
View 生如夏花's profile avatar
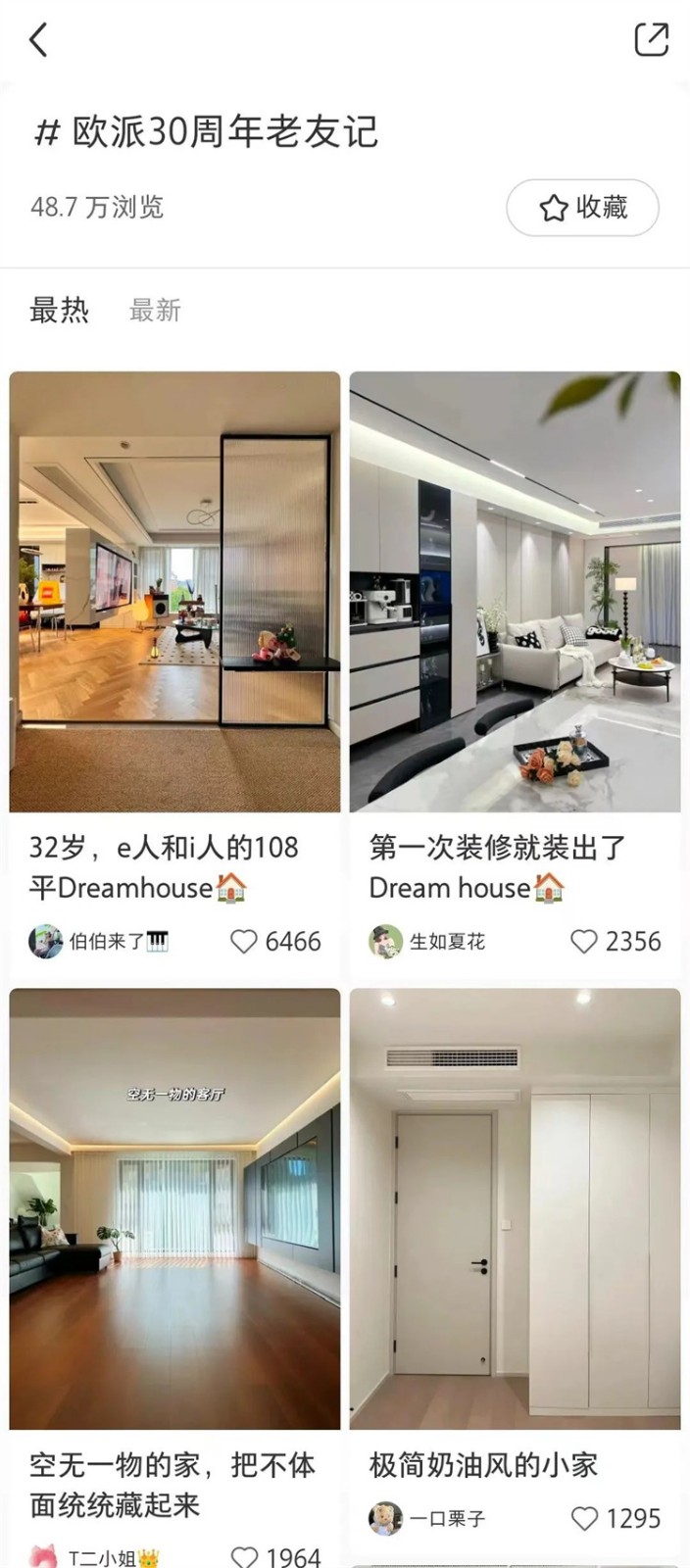click(385, 942)
